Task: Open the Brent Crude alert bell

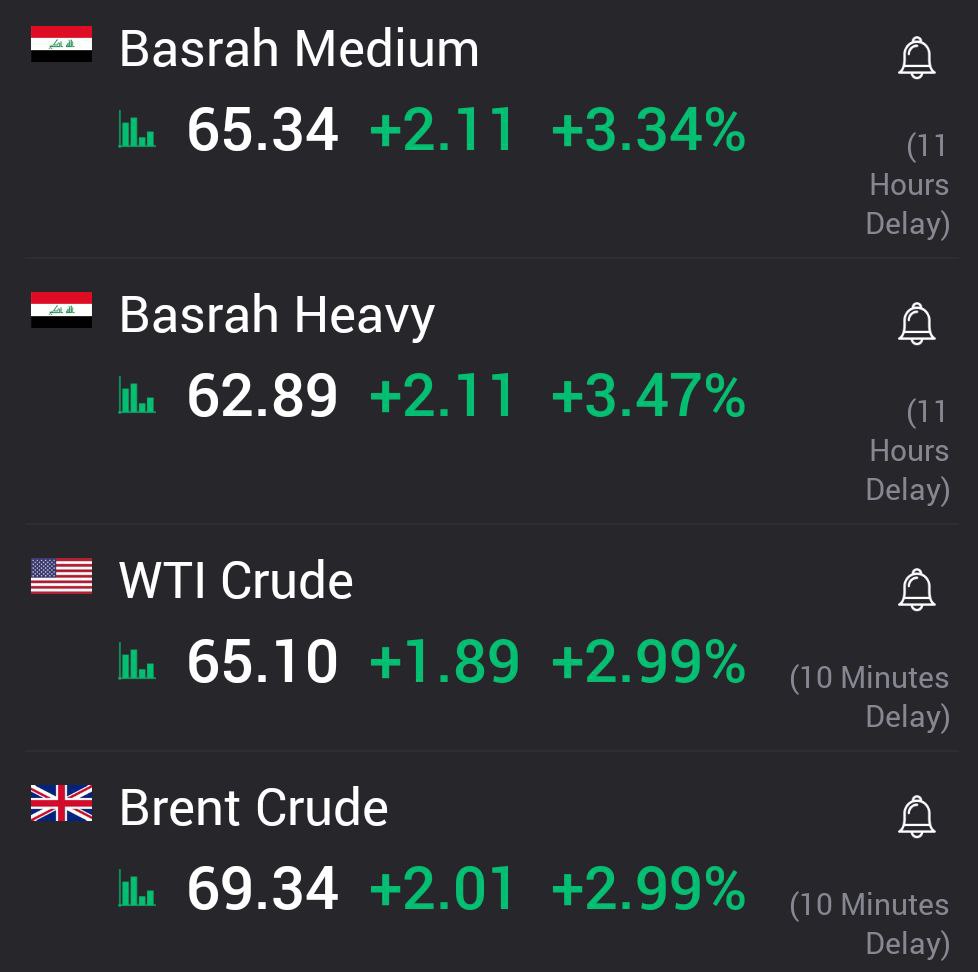Action: coord(916,817)
